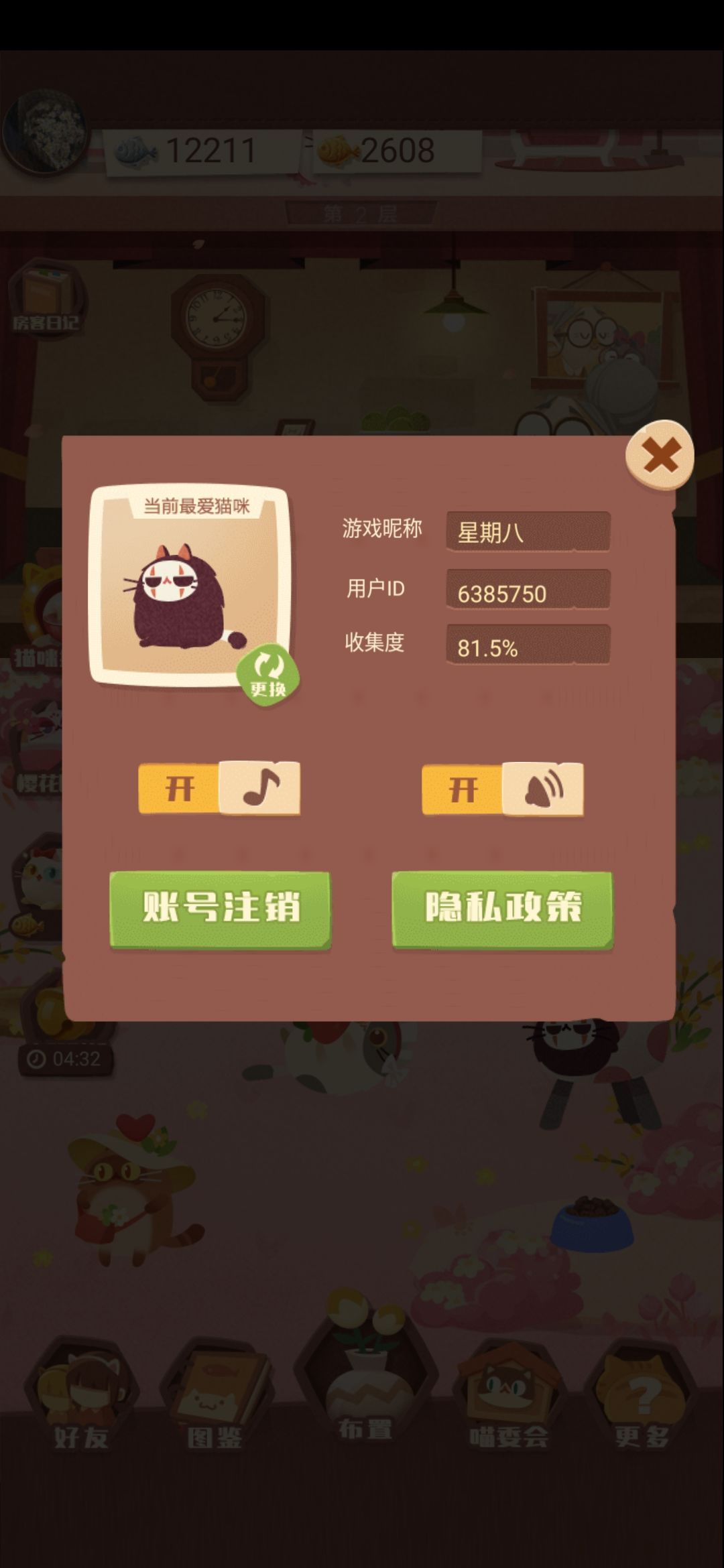Click the 游戏昵称 nickname field showing 星期八
The width and height of the screenshot is (724, 1568).
(x=529, y=531)
